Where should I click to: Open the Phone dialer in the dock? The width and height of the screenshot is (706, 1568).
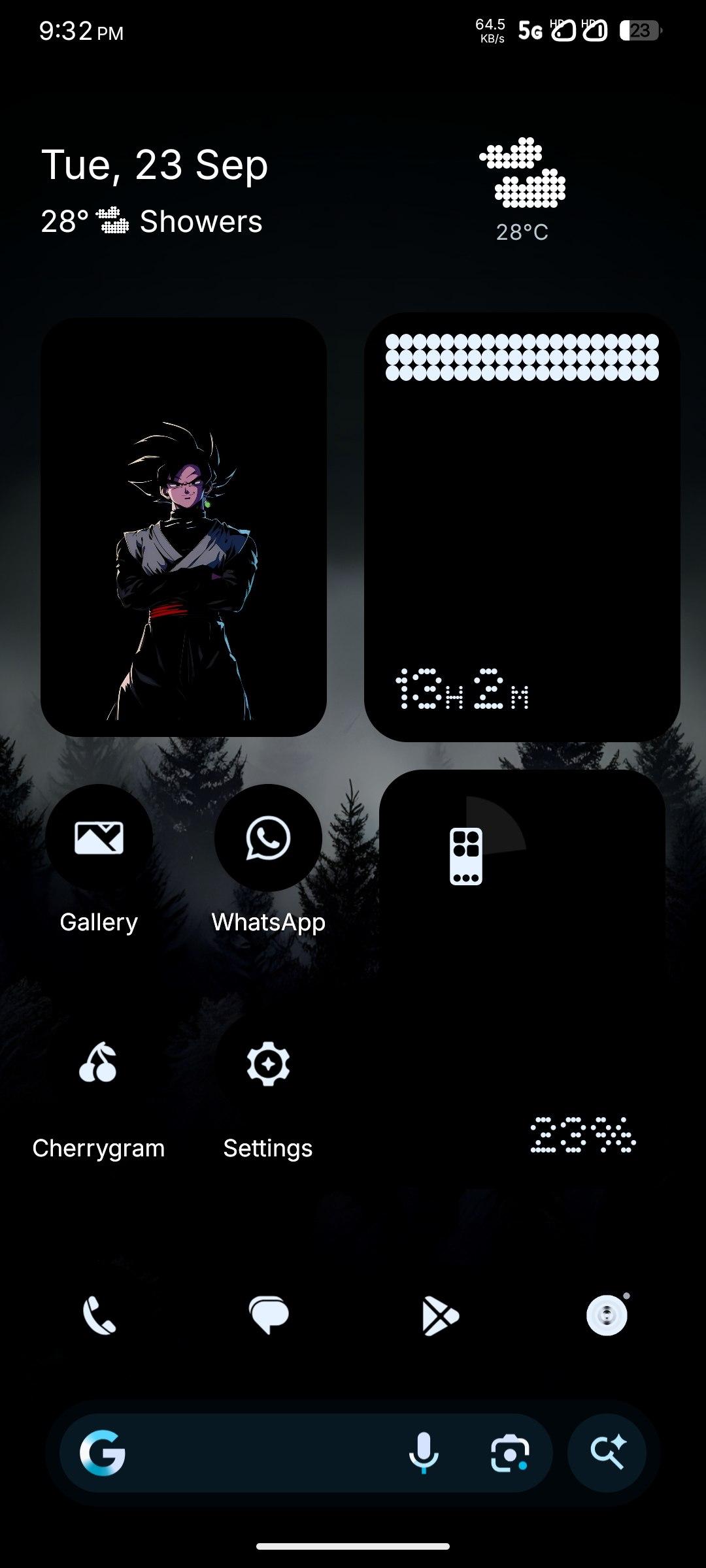pyautogui.click(x=99, y=1315)
